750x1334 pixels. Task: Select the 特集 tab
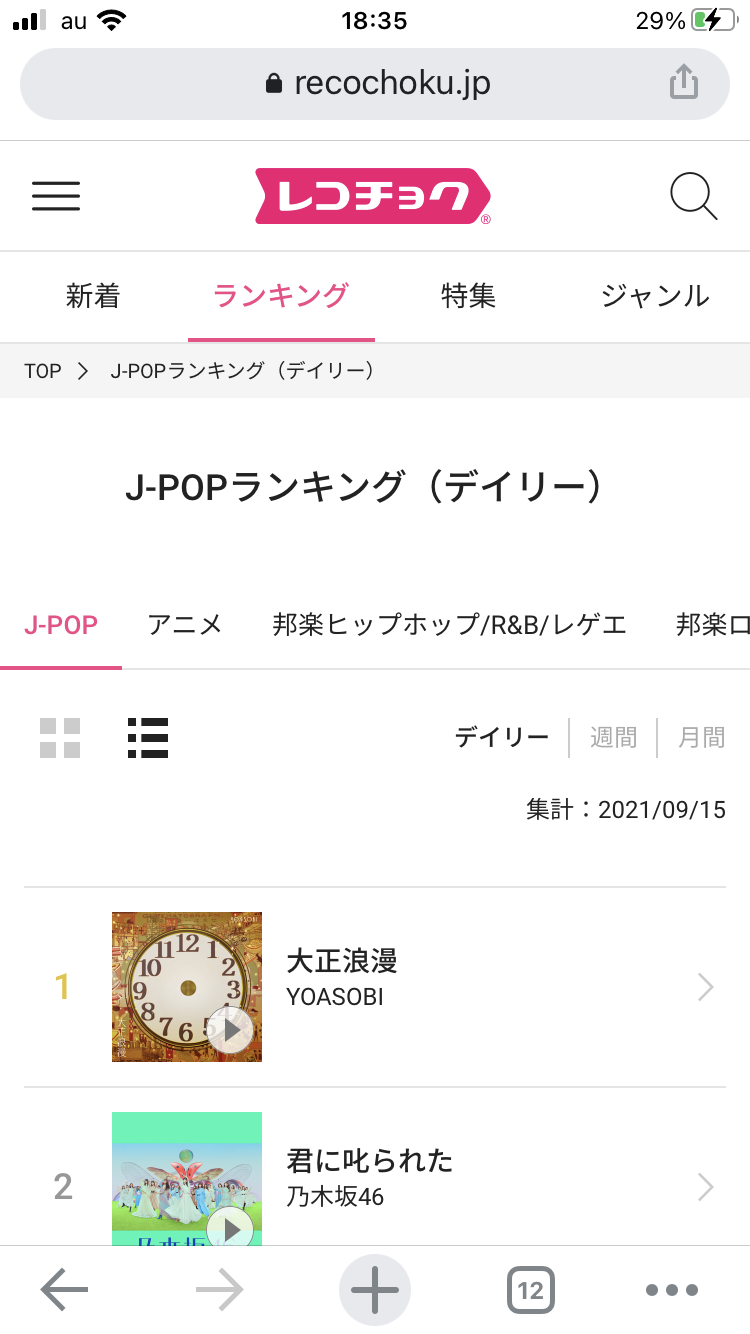click(468, 296)
